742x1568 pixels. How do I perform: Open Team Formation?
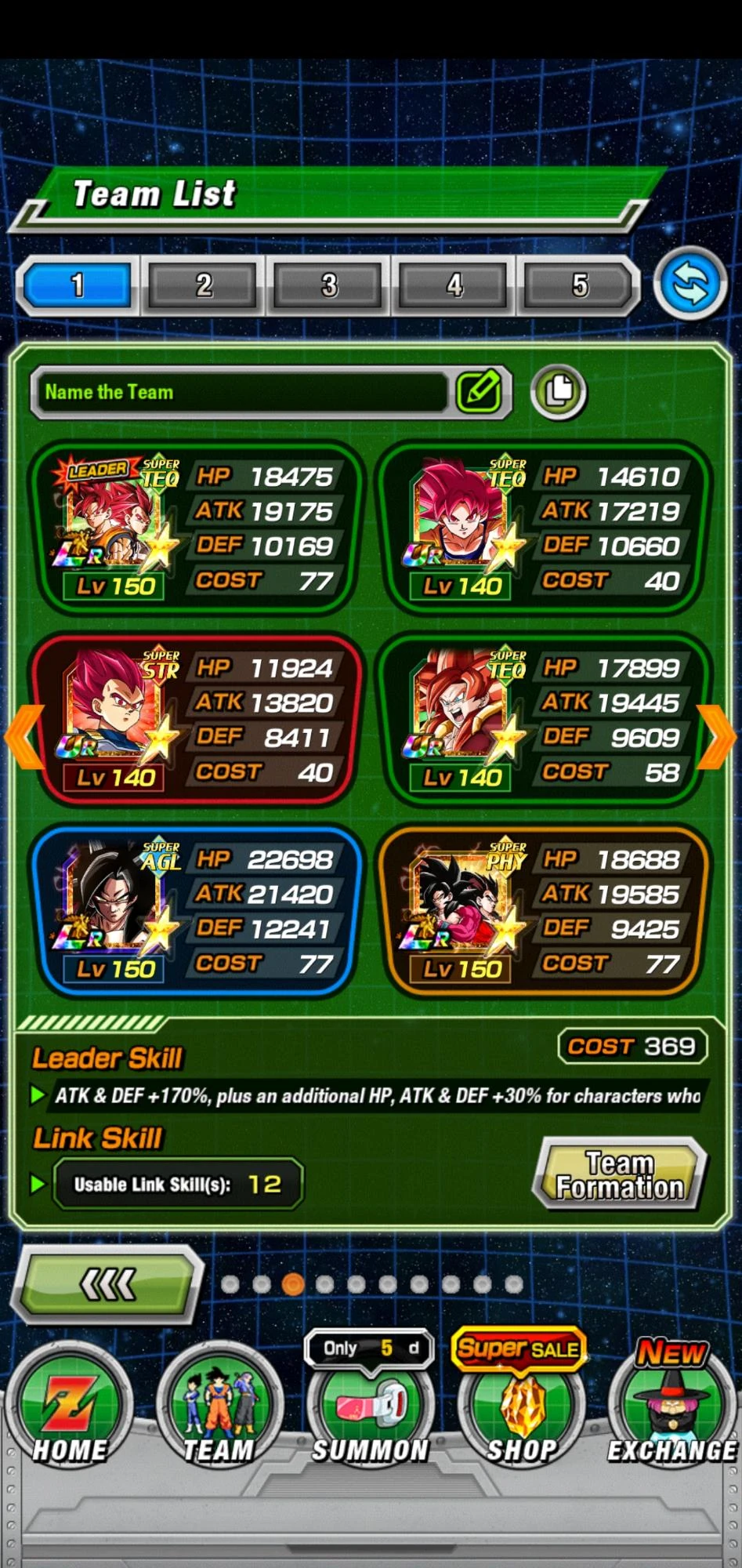coord(618,1176)
